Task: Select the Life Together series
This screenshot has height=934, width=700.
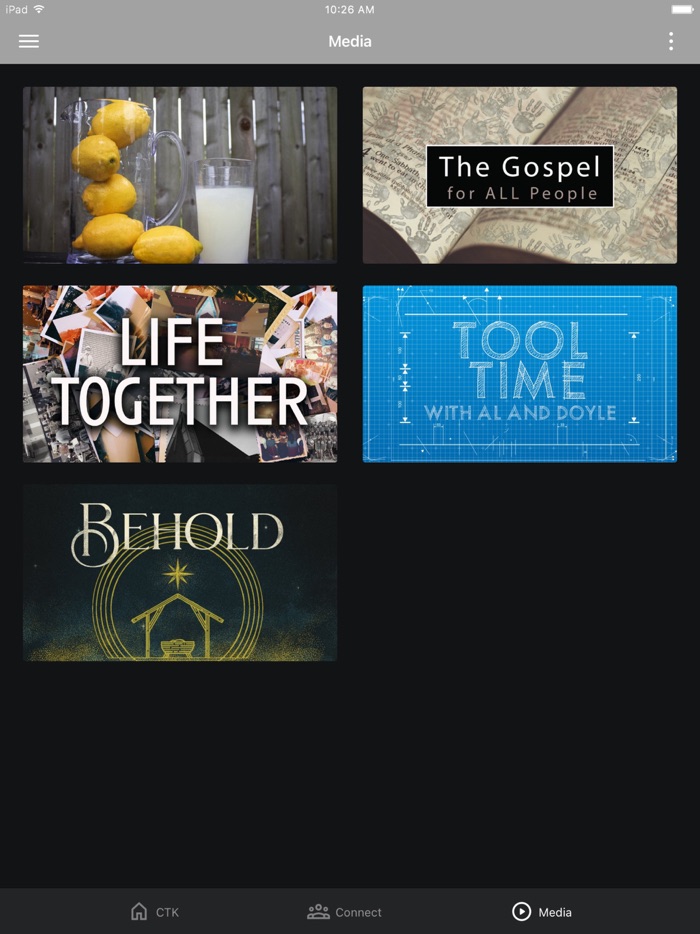Action: 180,374
